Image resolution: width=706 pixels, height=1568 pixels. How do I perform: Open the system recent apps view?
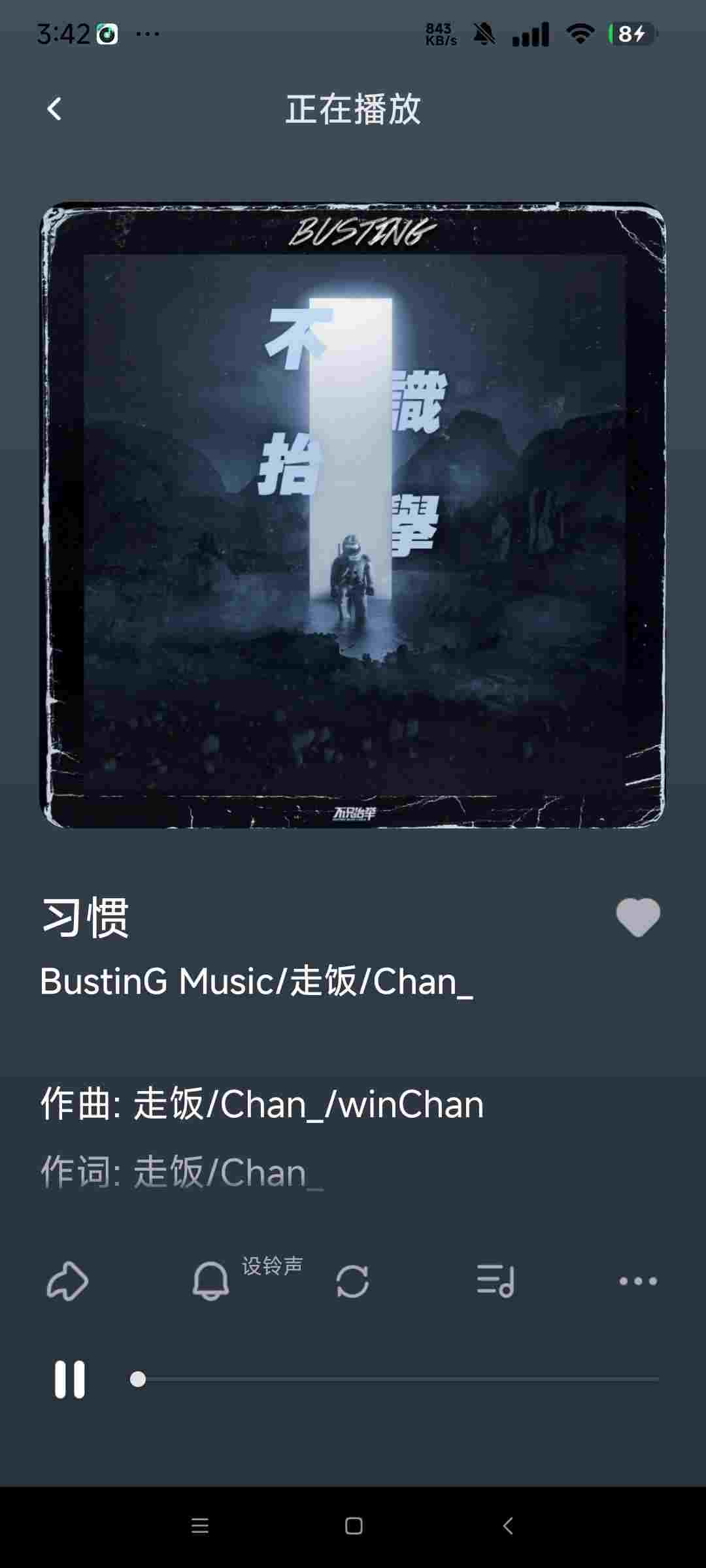click(200, 1526)
